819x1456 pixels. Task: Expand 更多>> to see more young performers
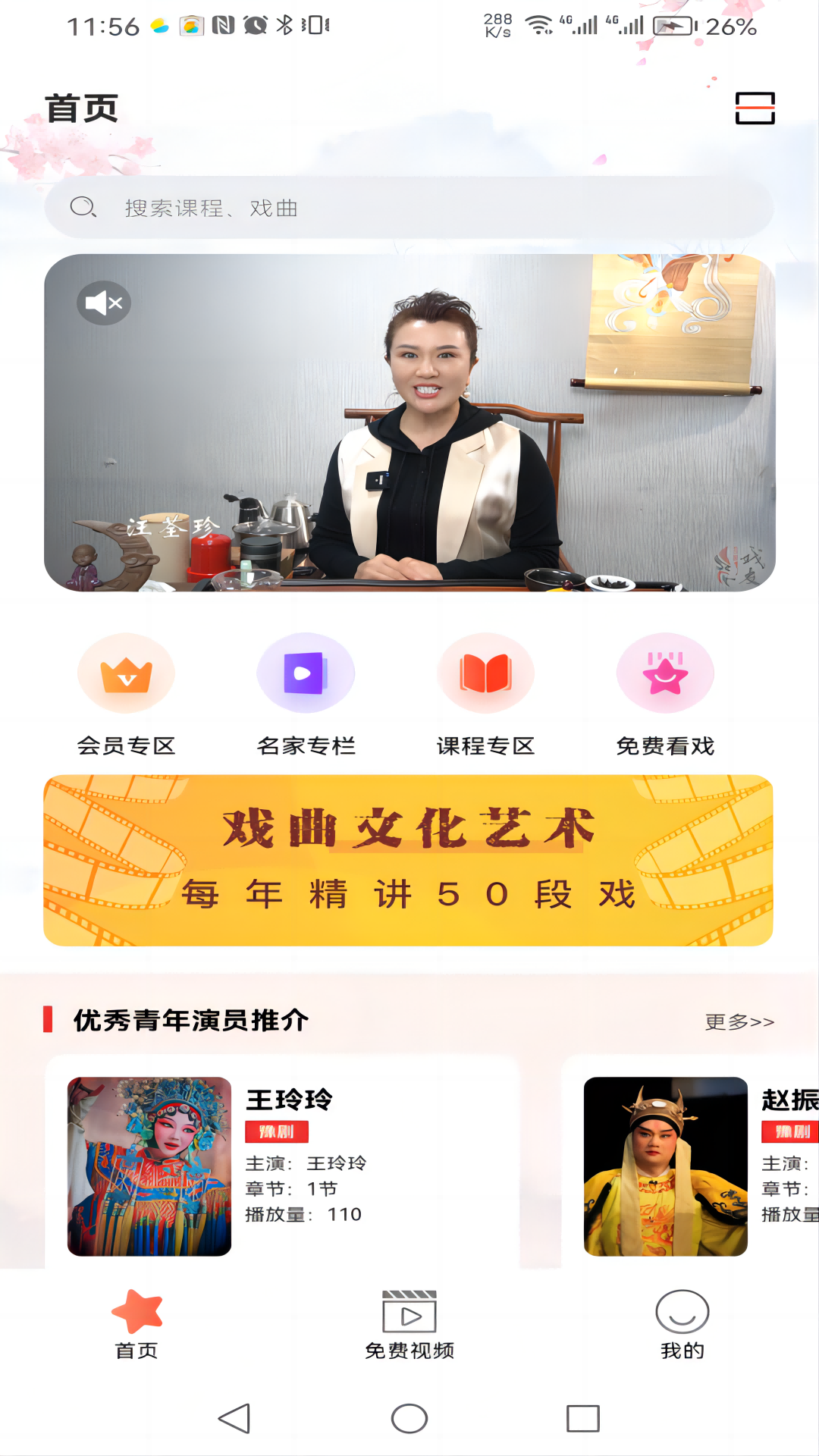point(739,1022)
